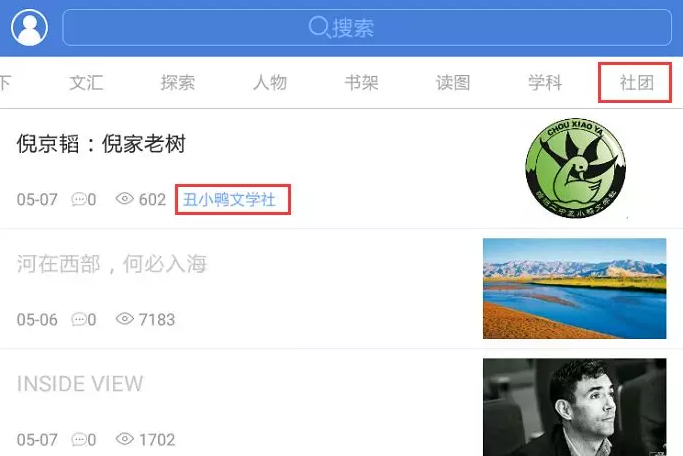Select the 社团 tab
This screenshot has width=683, height=456.
pyautogui.click(x=636, y=83)
